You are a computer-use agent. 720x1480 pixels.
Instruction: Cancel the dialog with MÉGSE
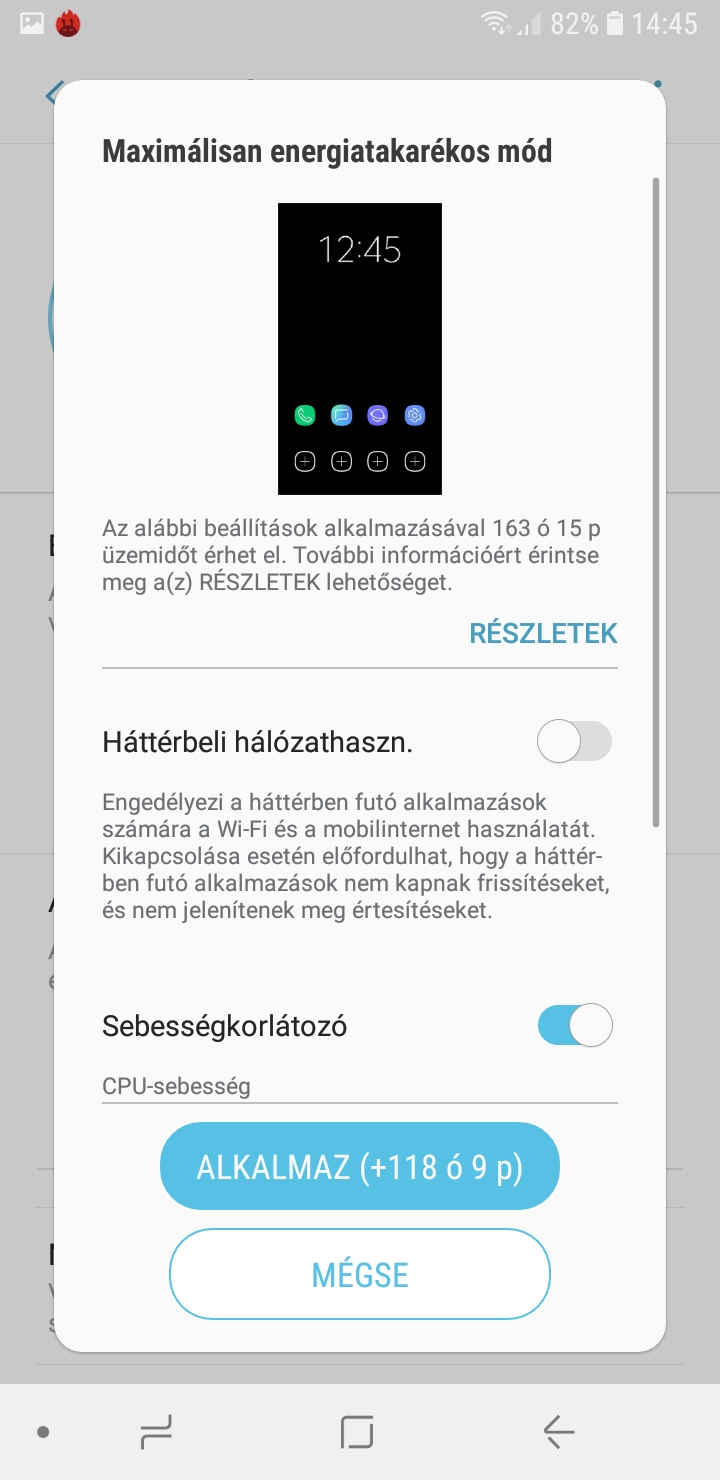[360, 1275]
